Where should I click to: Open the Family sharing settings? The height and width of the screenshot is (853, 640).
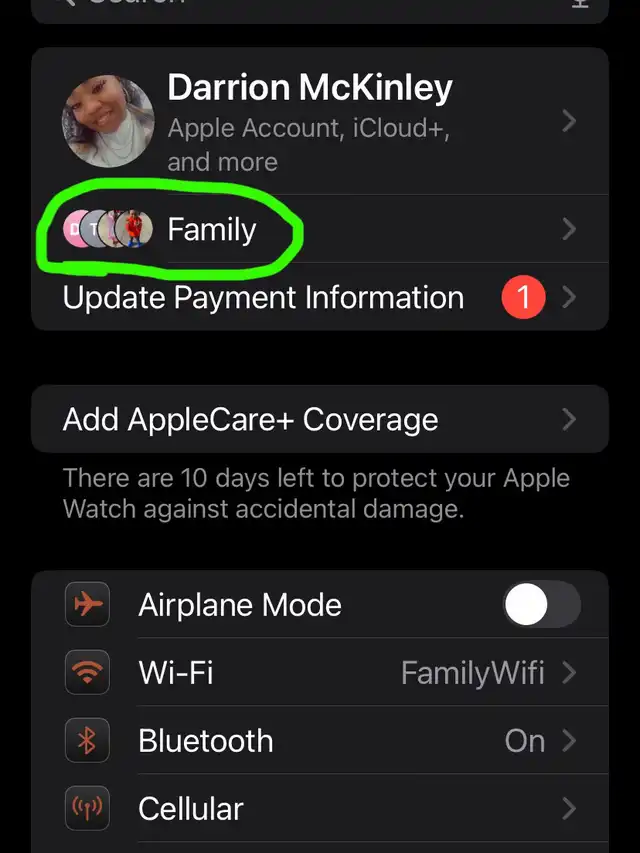320,229
